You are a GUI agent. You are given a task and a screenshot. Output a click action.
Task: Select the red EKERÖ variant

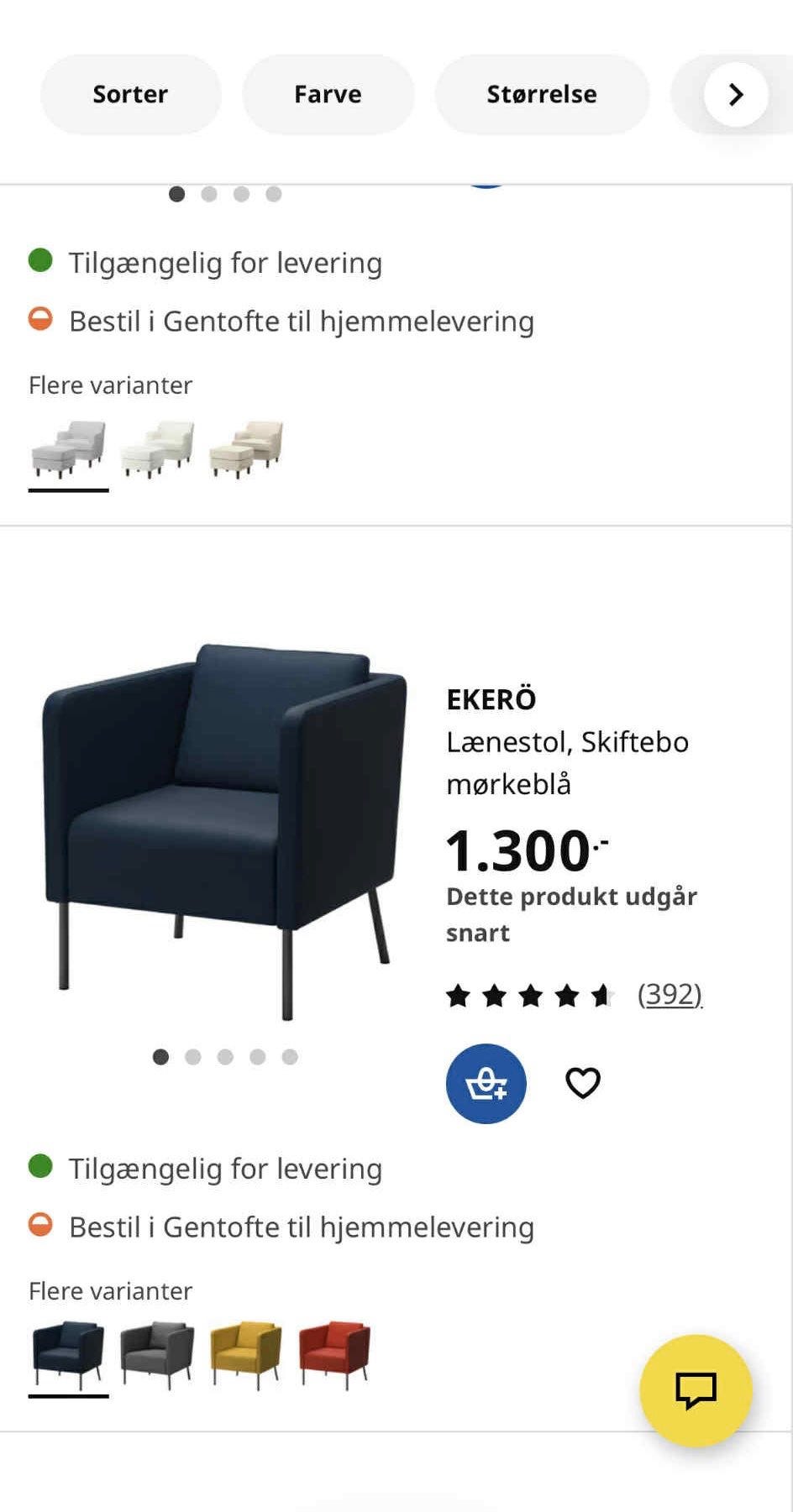[334, 1354]
